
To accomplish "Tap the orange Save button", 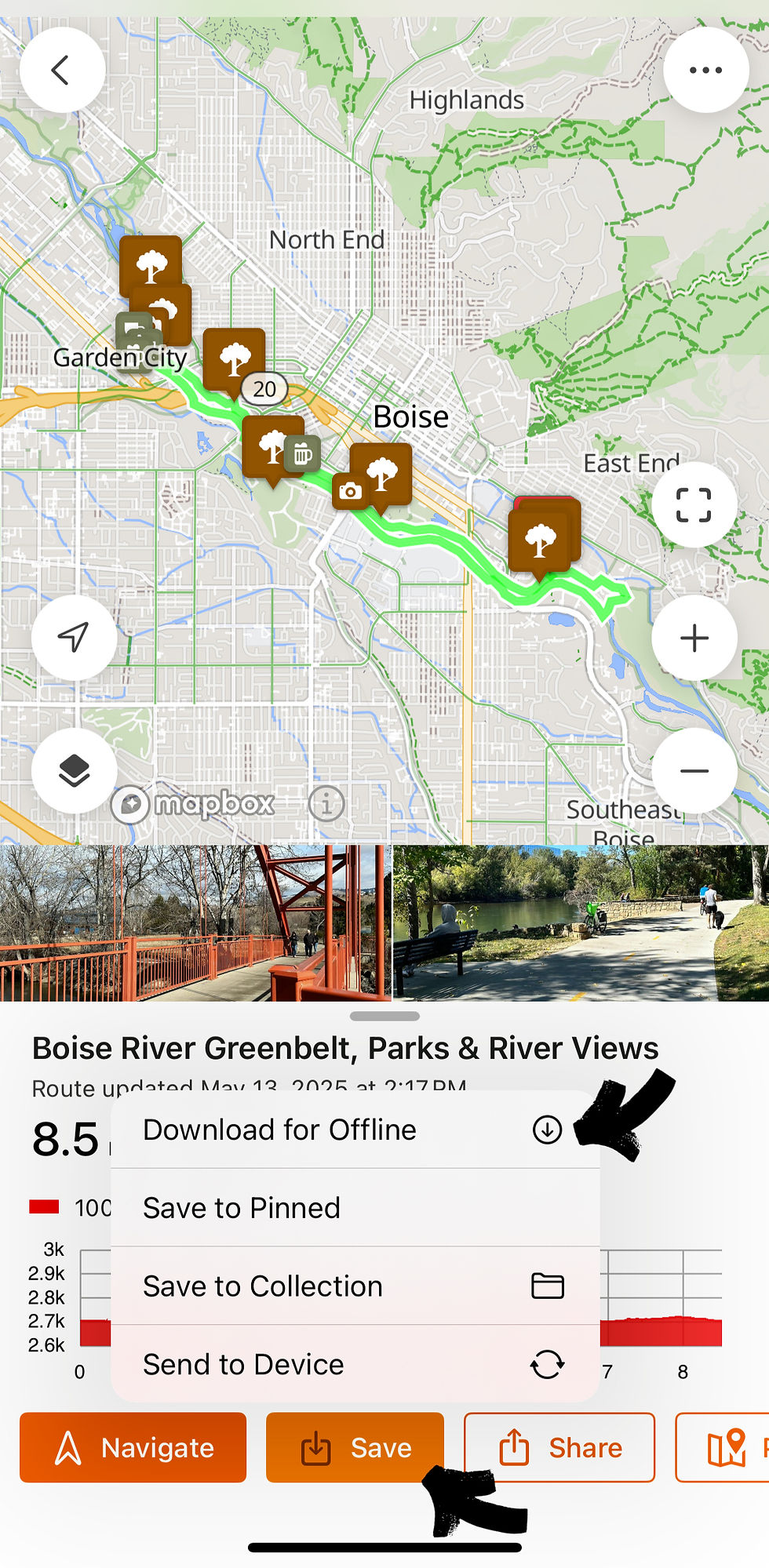I will (x=355, y=1448).
